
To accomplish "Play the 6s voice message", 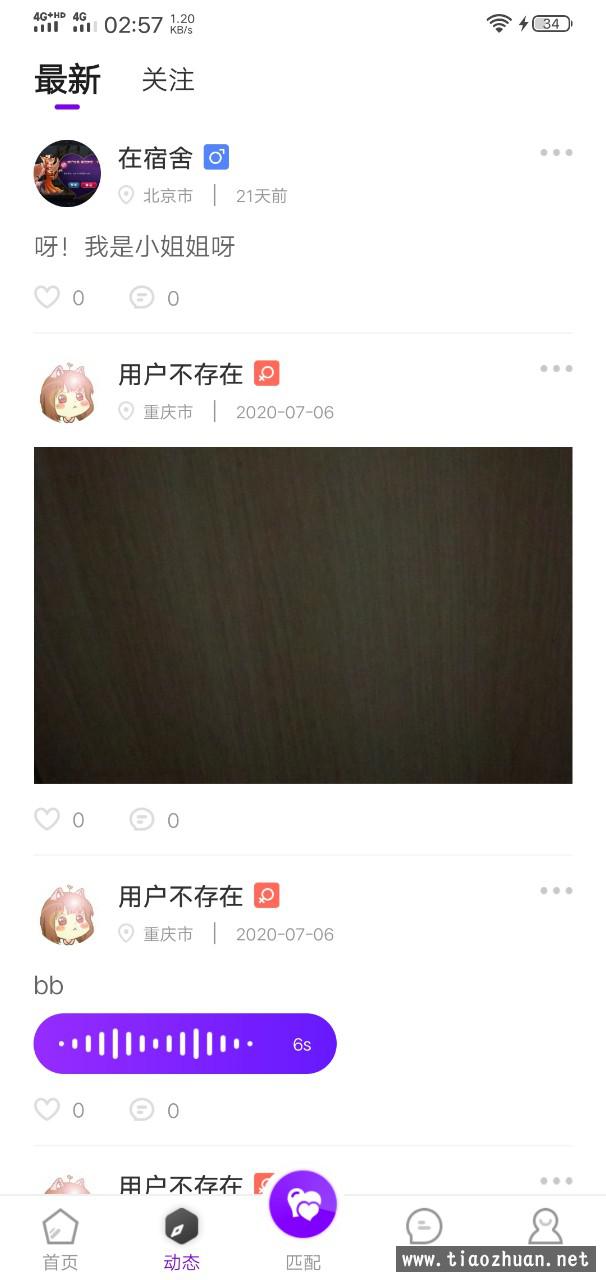I will click(185, 1043).
